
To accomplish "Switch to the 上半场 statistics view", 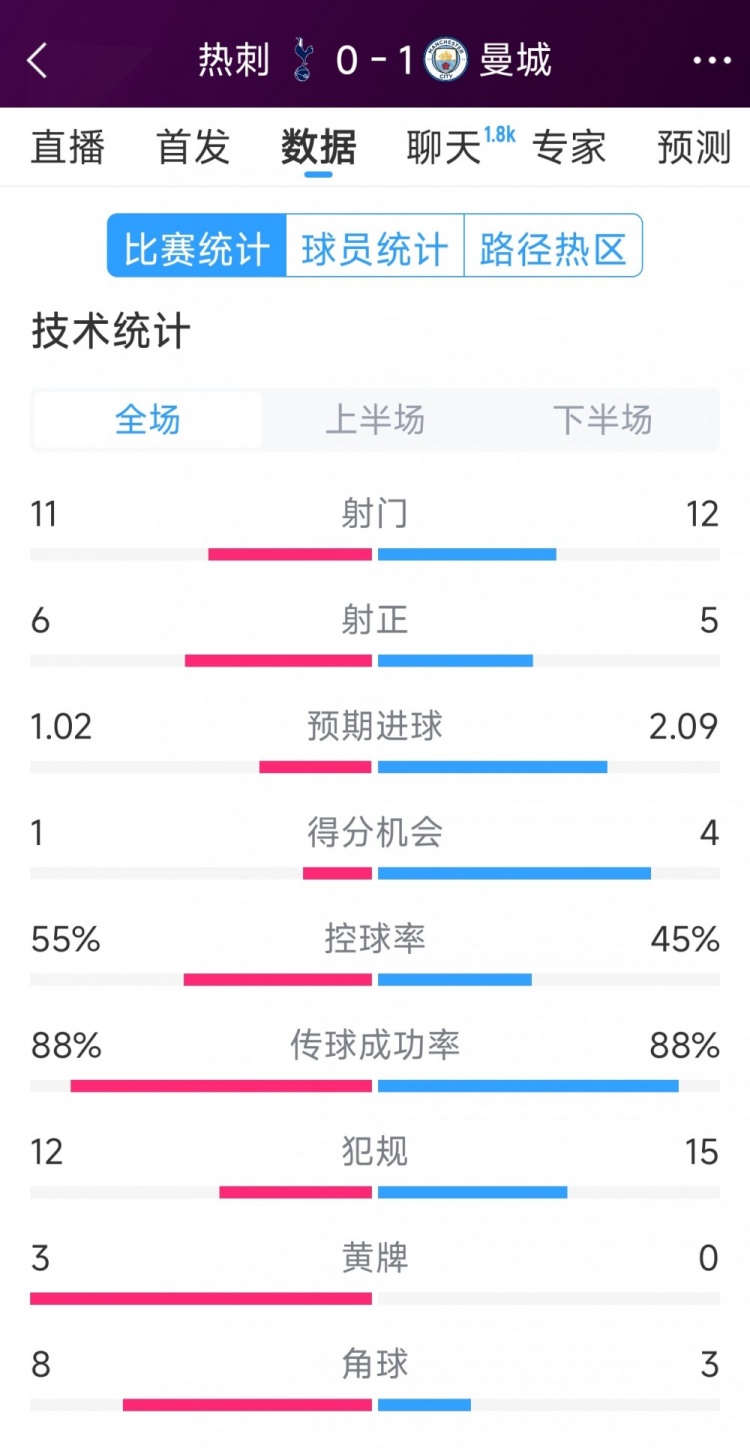I will [x=375, y=420].
